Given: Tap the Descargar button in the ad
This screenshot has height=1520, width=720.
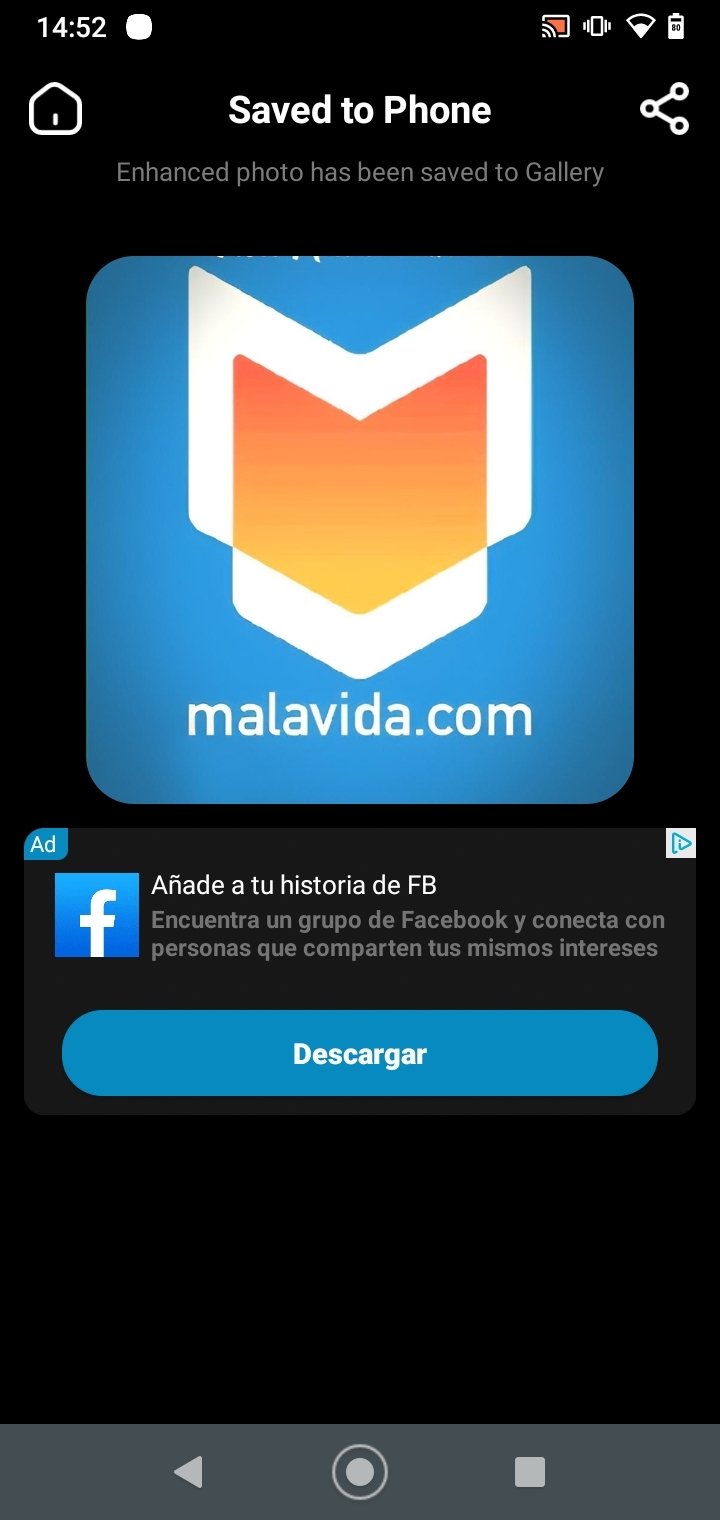Looking at the screenshot, I should (360, 1053).
